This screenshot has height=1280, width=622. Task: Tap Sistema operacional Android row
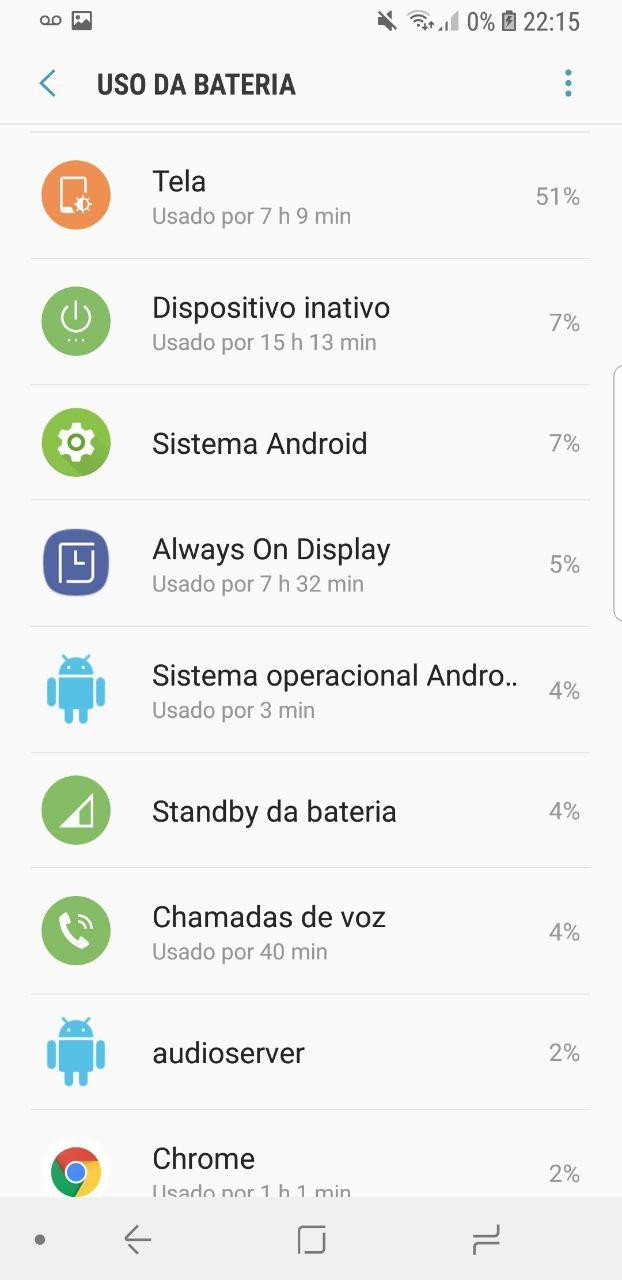(x=310, y=690)
